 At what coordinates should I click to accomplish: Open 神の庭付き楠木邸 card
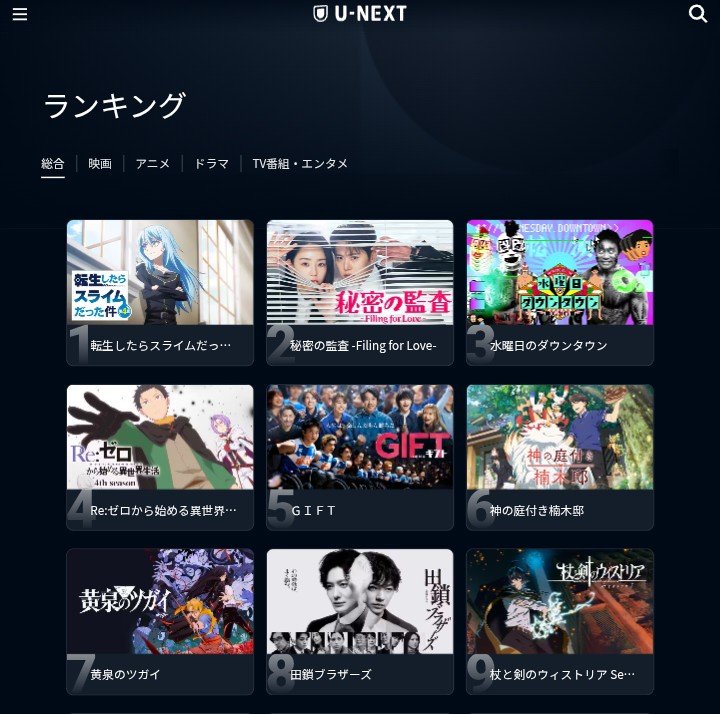click(560, 457)
